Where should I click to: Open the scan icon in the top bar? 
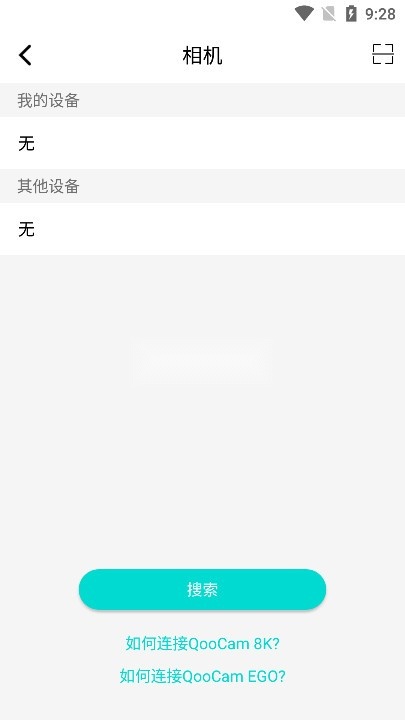click(x=382, y=54)
